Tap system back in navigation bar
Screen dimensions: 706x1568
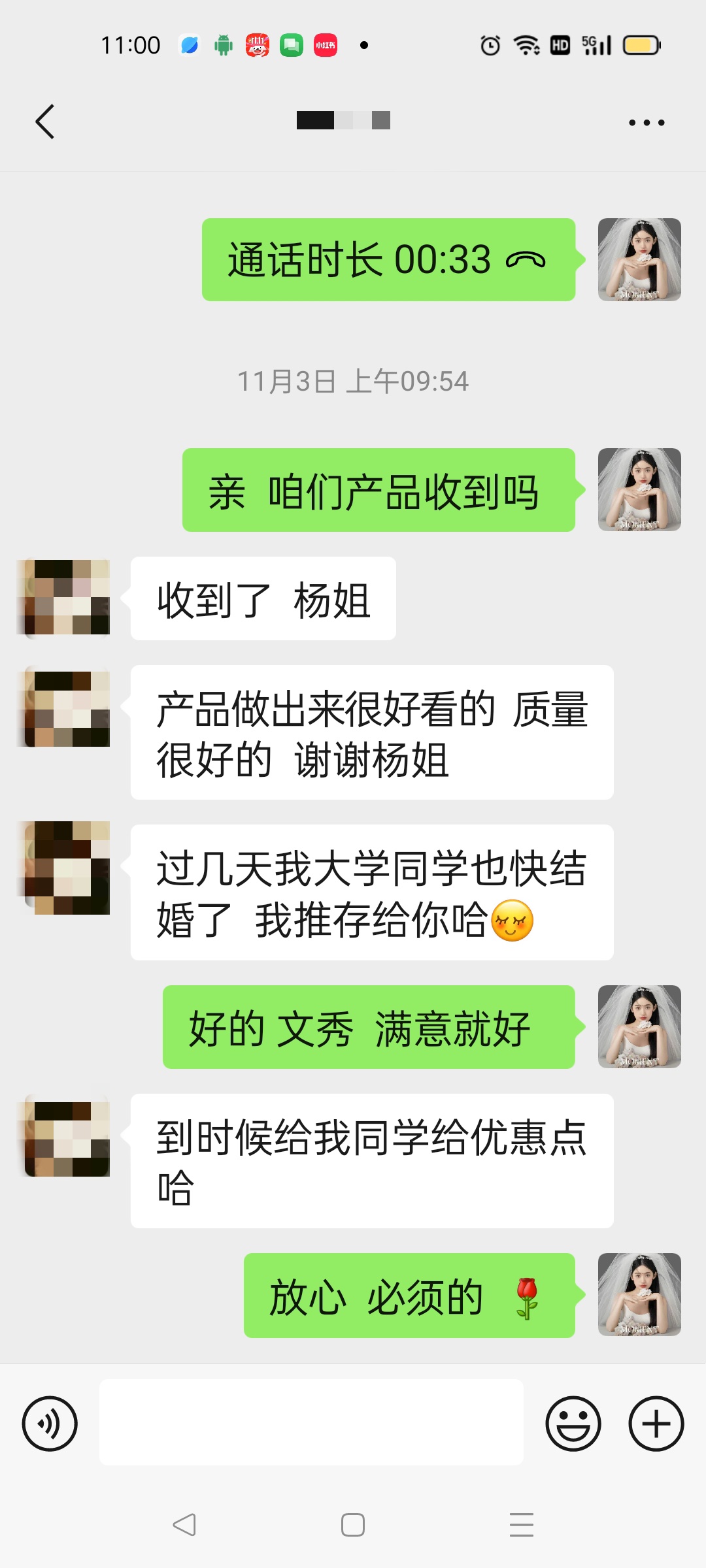184,1524
